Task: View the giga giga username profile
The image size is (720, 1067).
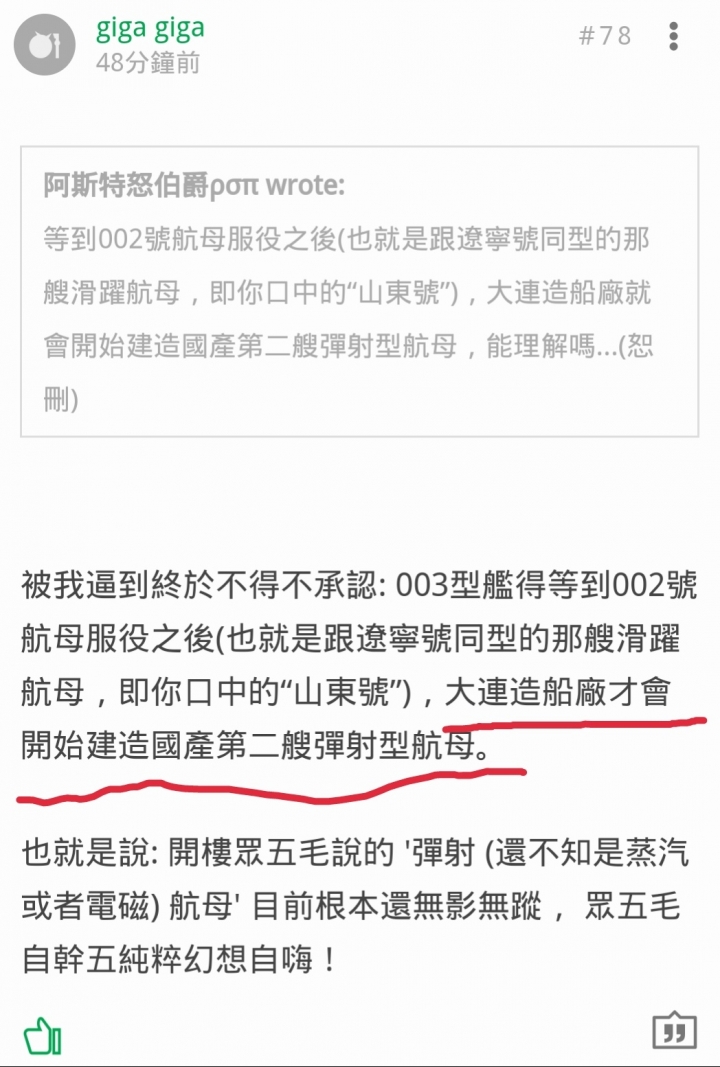Action: 150,28
